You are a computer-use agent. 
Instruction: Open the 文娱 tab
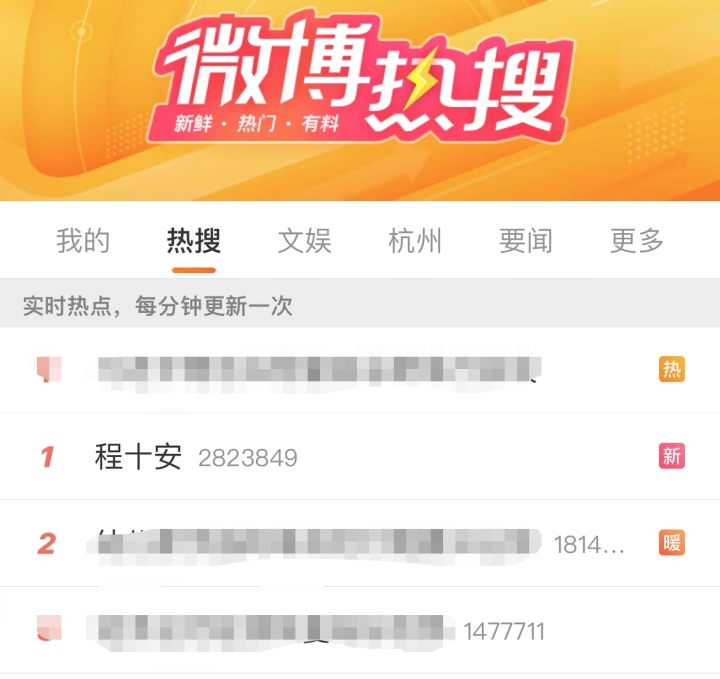tap(304, 241)
